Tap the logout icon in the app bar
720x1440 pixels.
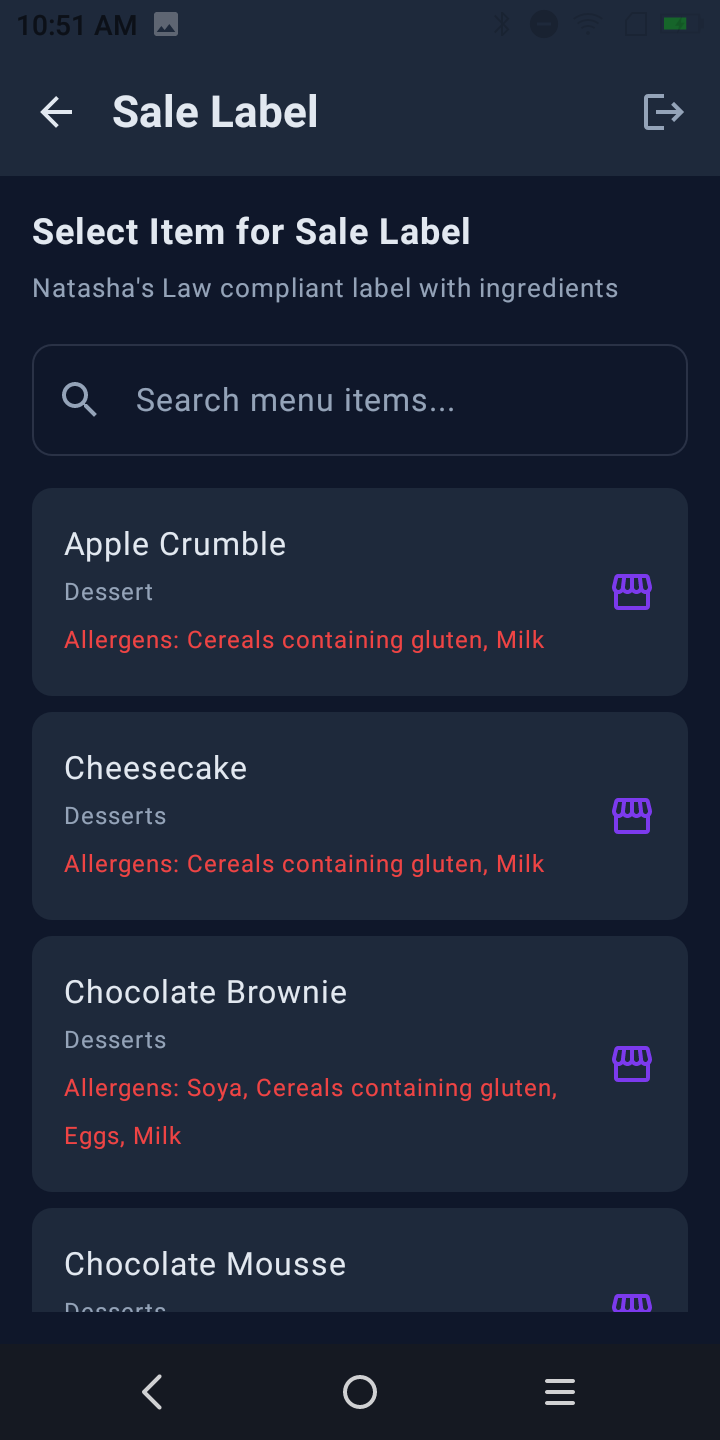coord(663,112)
